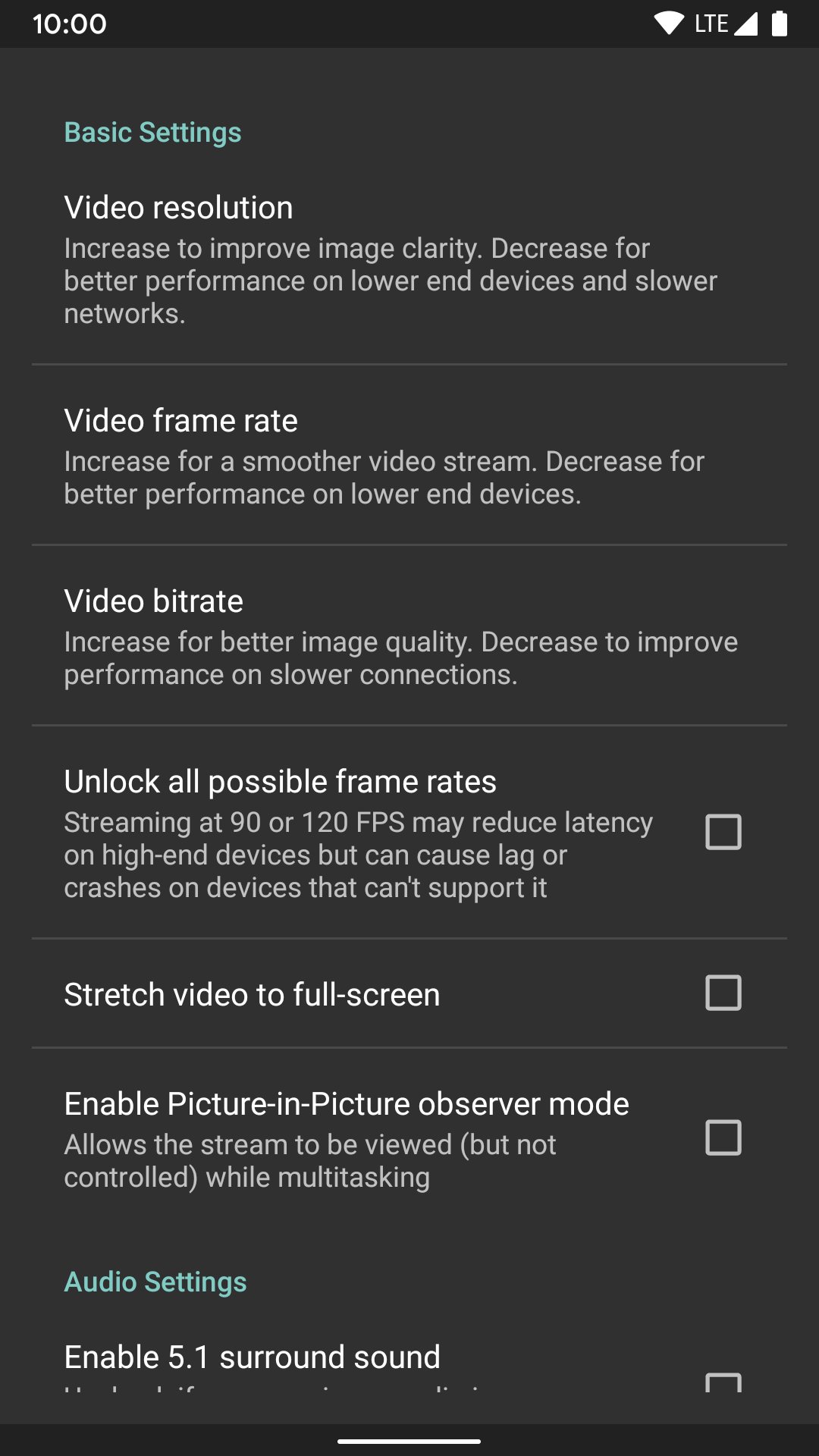This screenshot has height=1456, width=819.
Task: Click the 90 or 120 FPS warning text
Action: tap(356, 854)
